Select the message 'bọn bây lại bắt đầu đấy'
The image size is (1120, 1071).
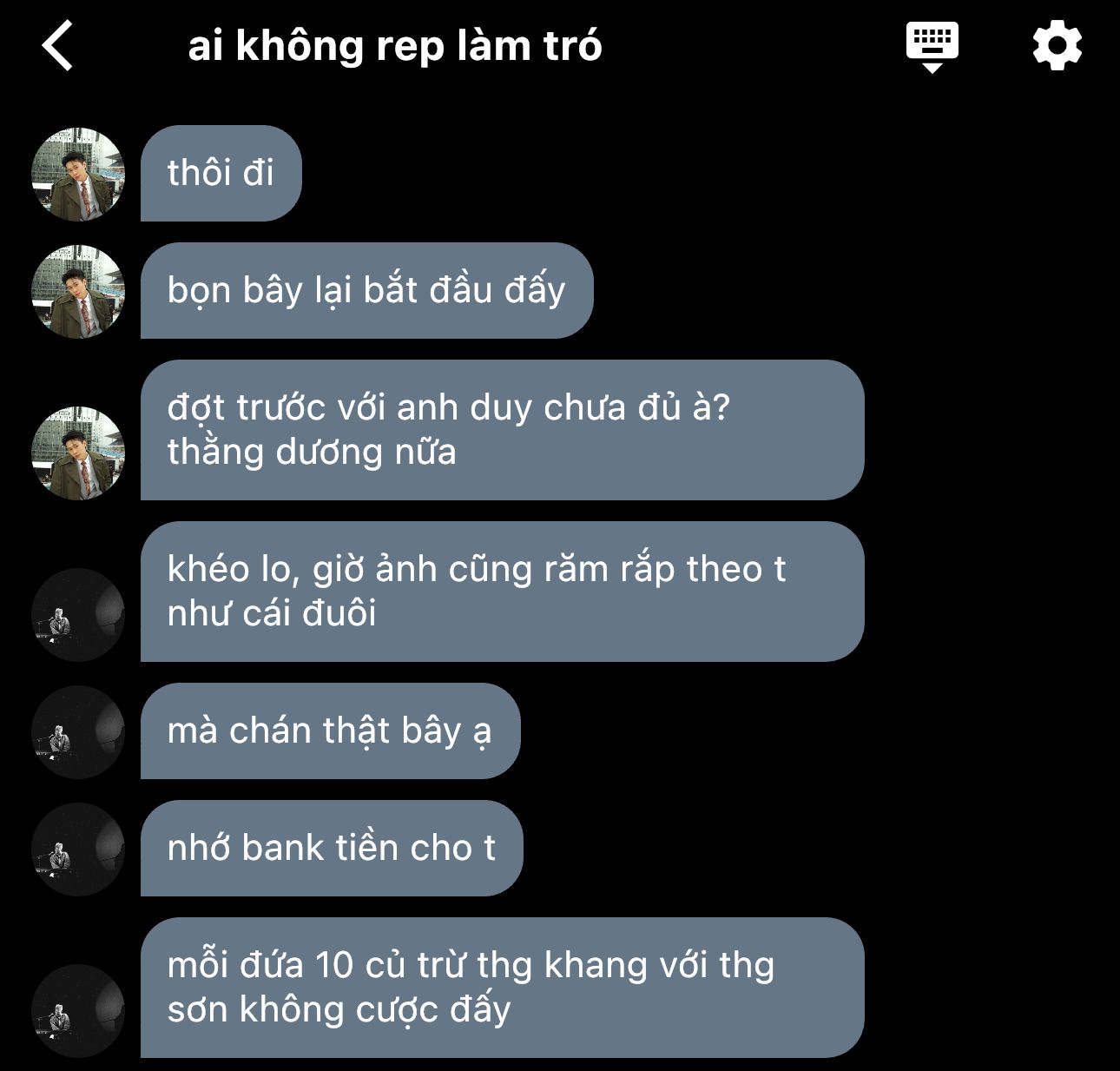tap(366, 290)
